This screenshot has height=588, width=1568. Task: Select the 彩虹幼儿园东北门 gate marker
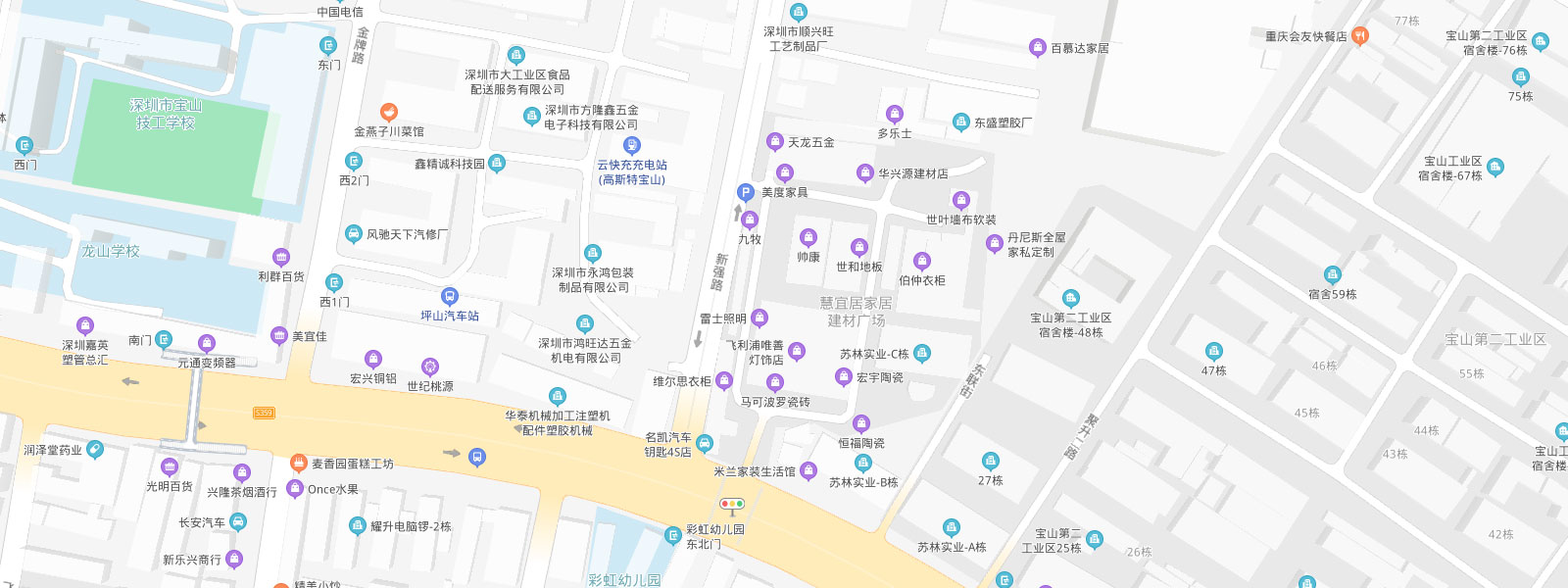tap(673, 535)
